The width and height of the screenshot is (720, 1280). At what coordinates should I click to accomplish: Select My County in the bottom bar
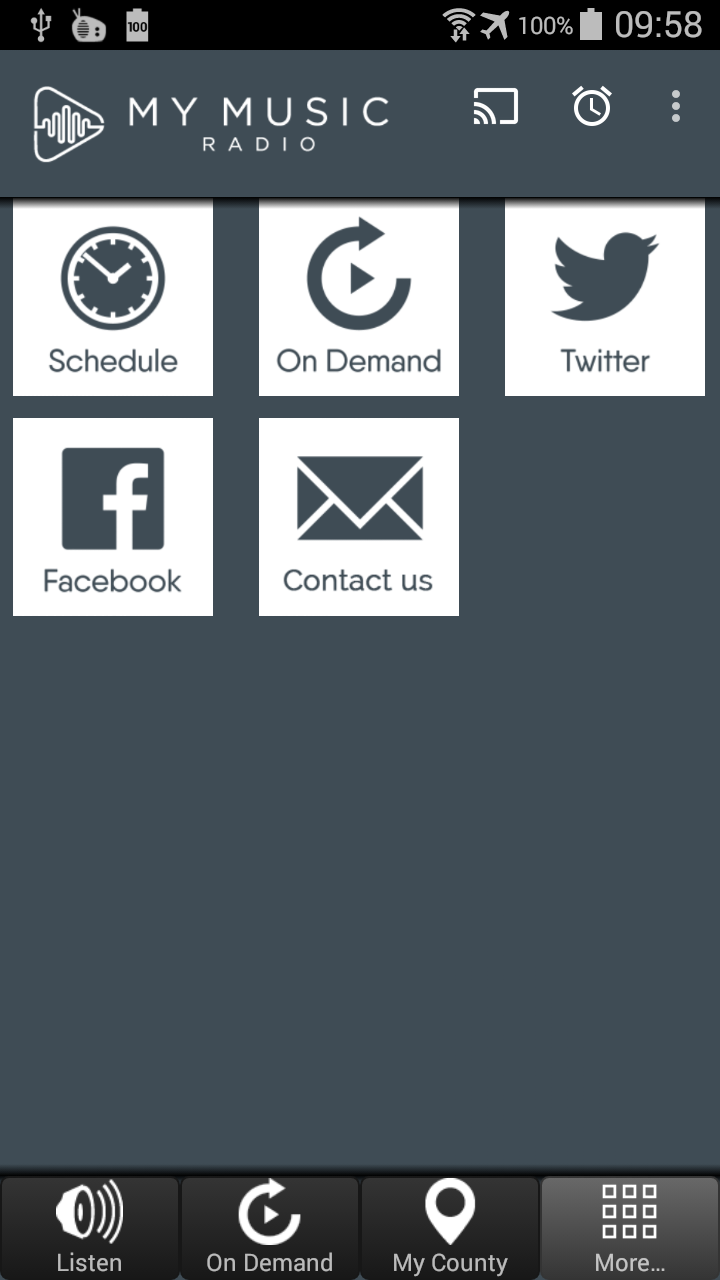coord(449,1228)
